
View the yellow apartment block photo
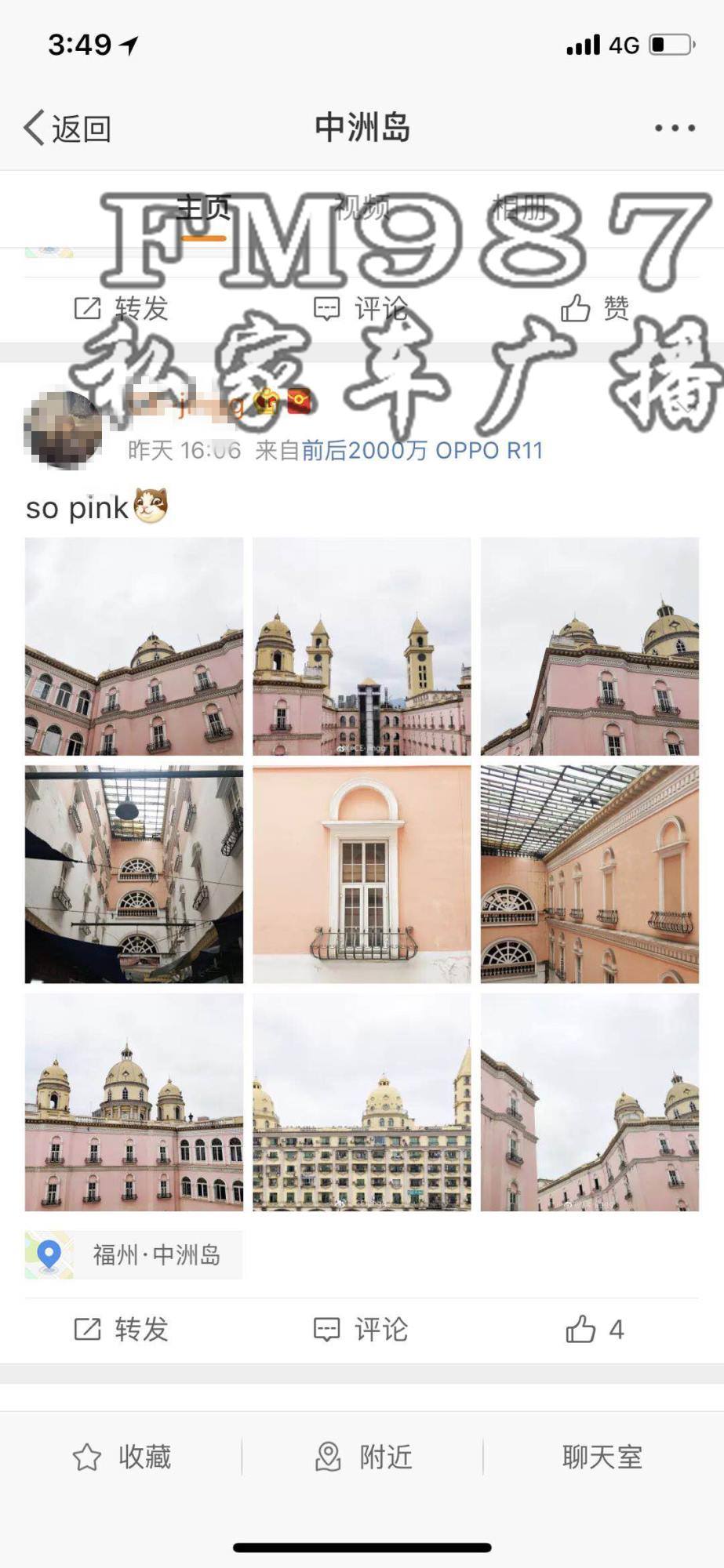362,1102
